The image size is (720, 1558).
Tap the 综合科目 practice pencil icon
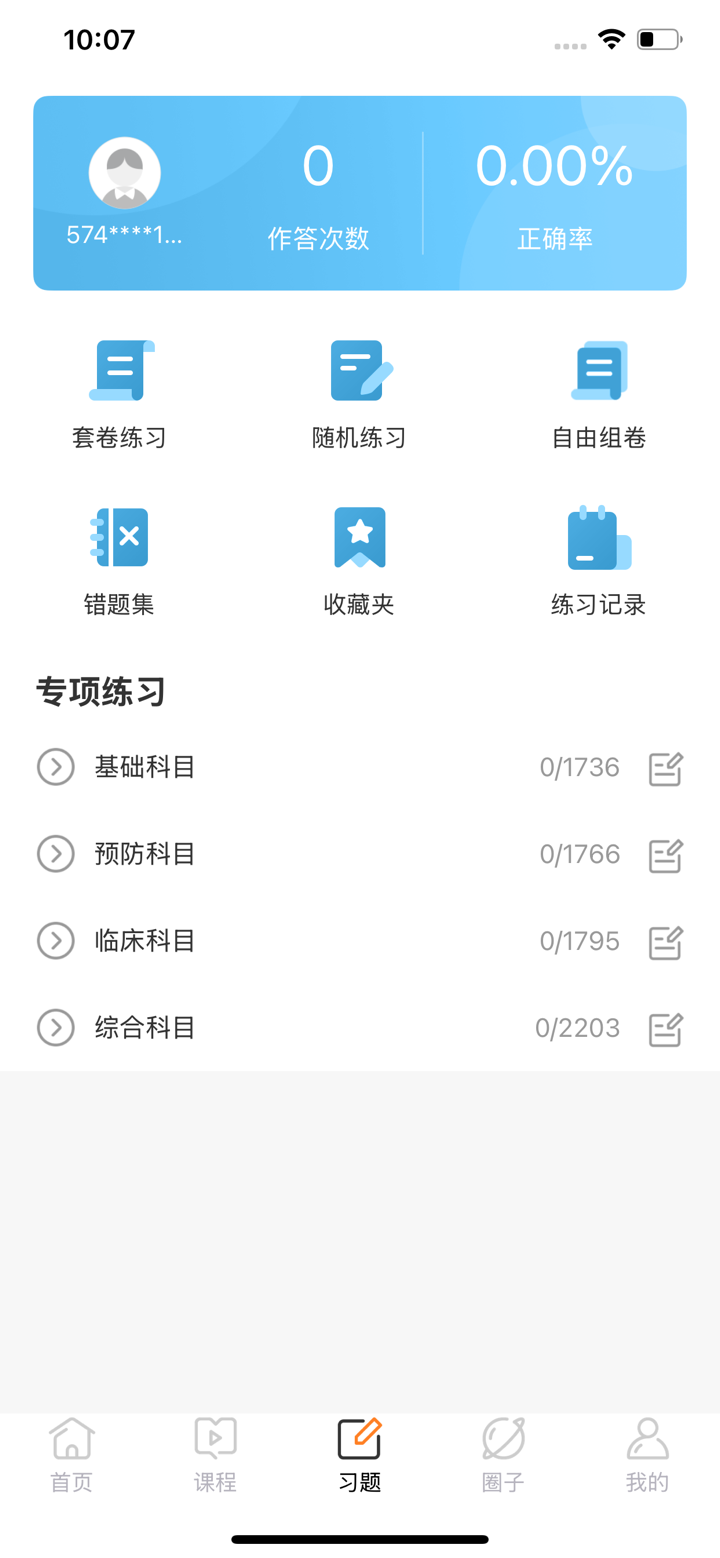(665, 1027)
